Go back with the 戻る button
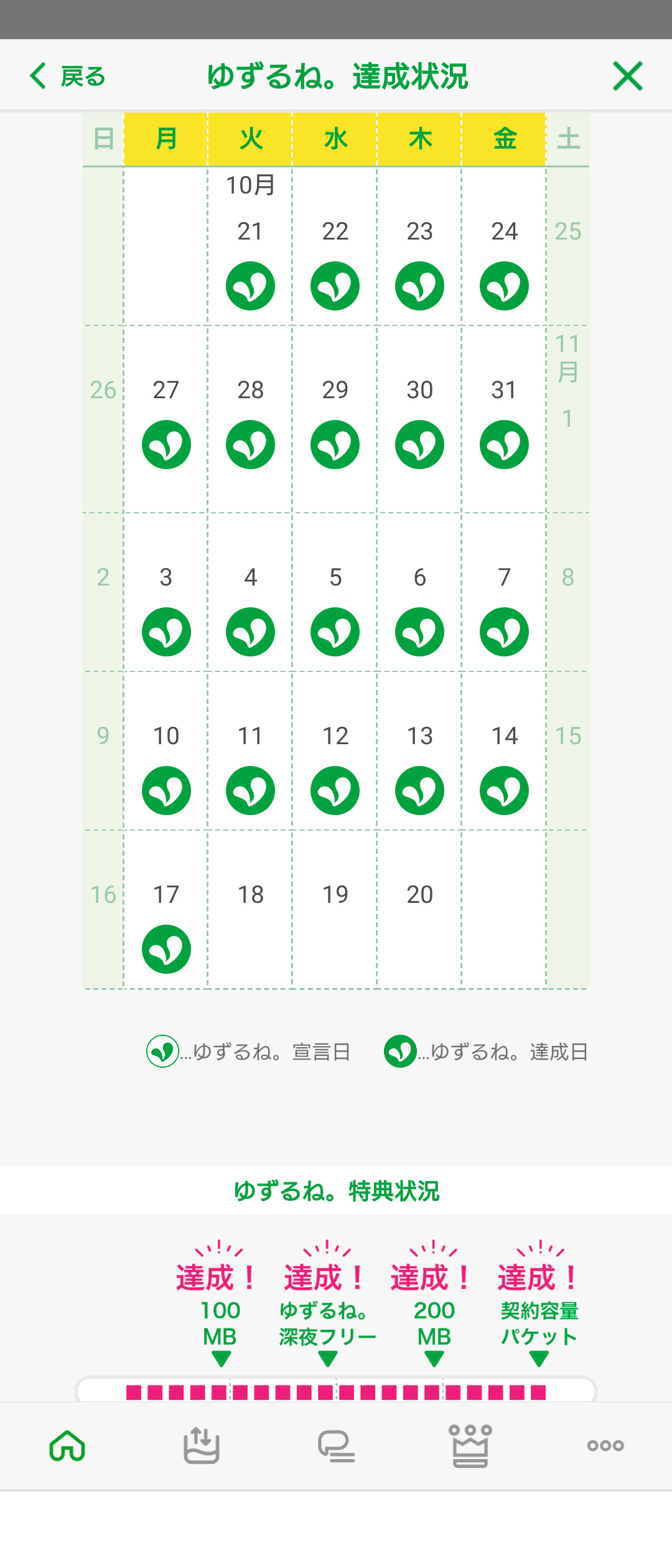The image size is (672, 1568). point(67,77)
